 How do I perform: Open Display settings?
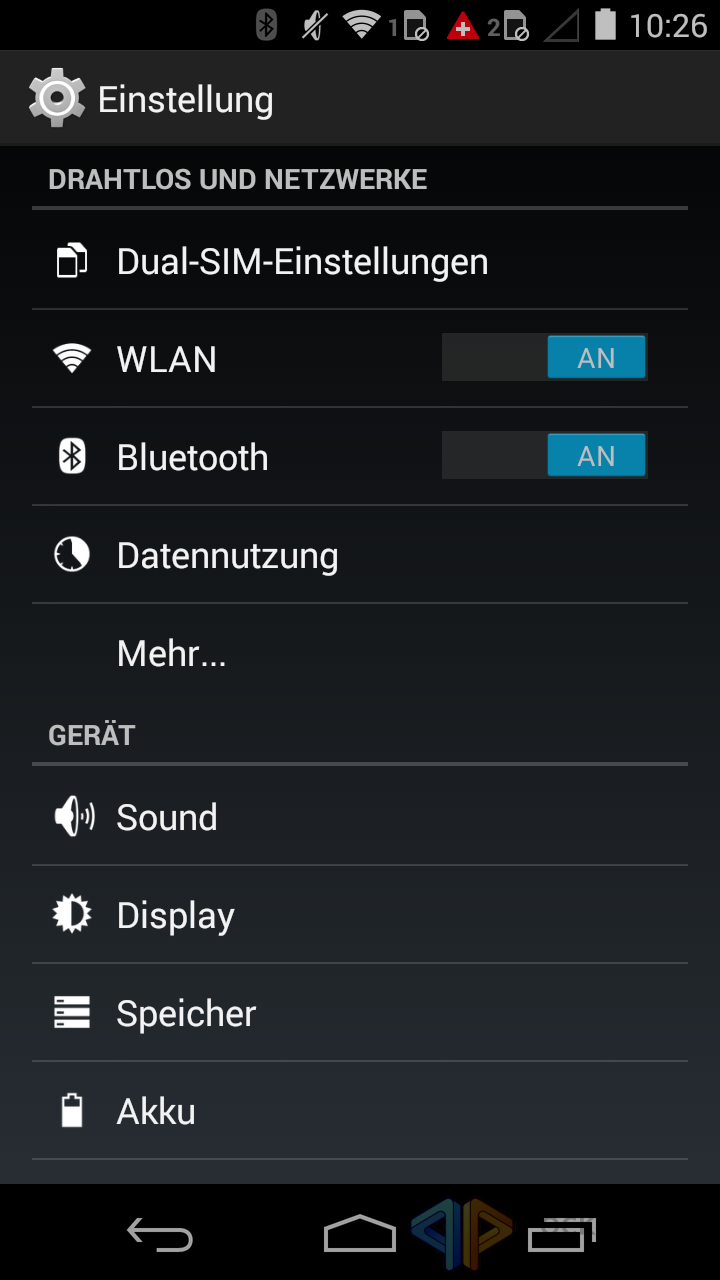tap(176, 915)
